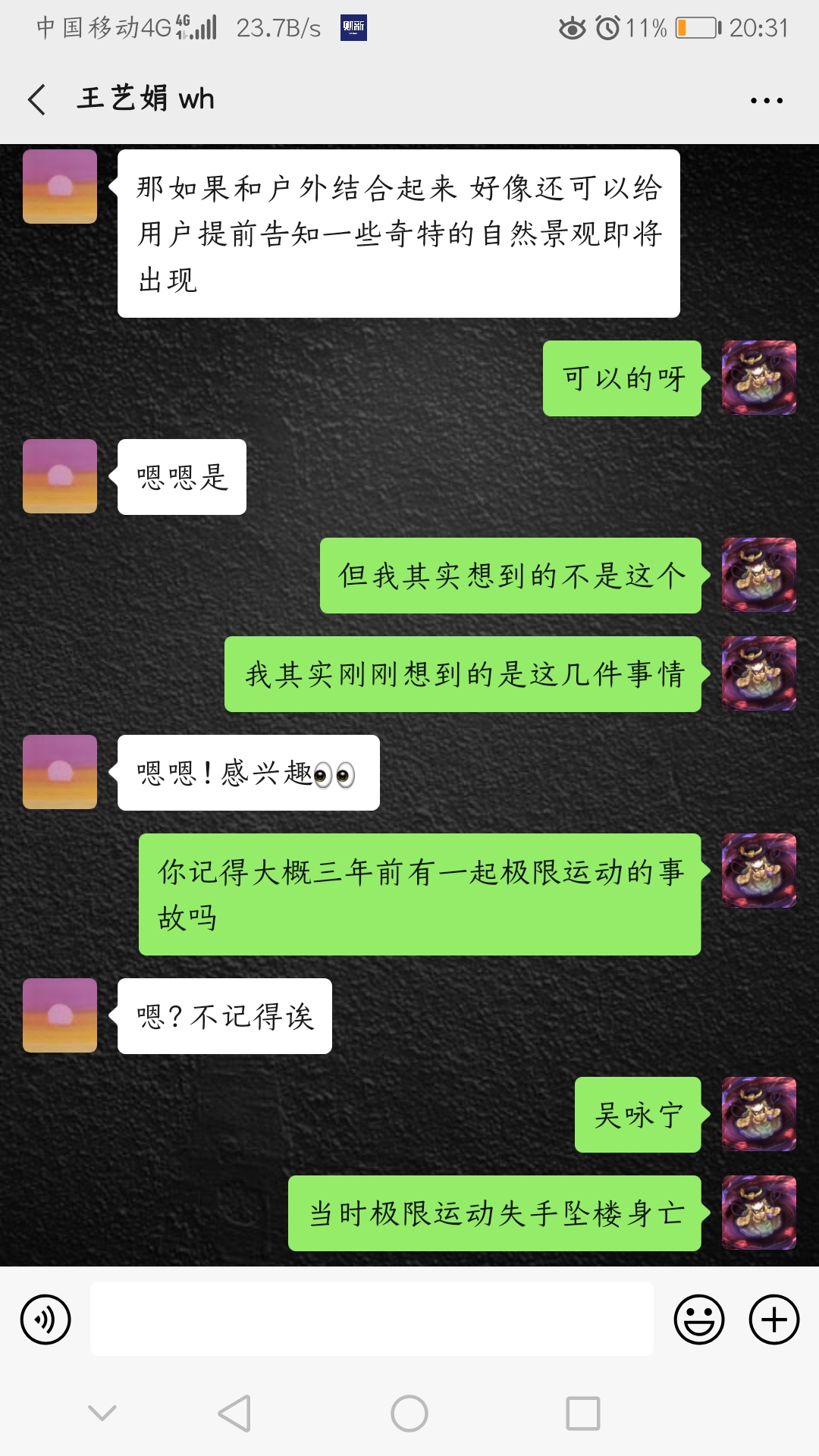Open the plus attachments panel
This screenshot has width=819, height=1456.
[x=773, y=1319]
